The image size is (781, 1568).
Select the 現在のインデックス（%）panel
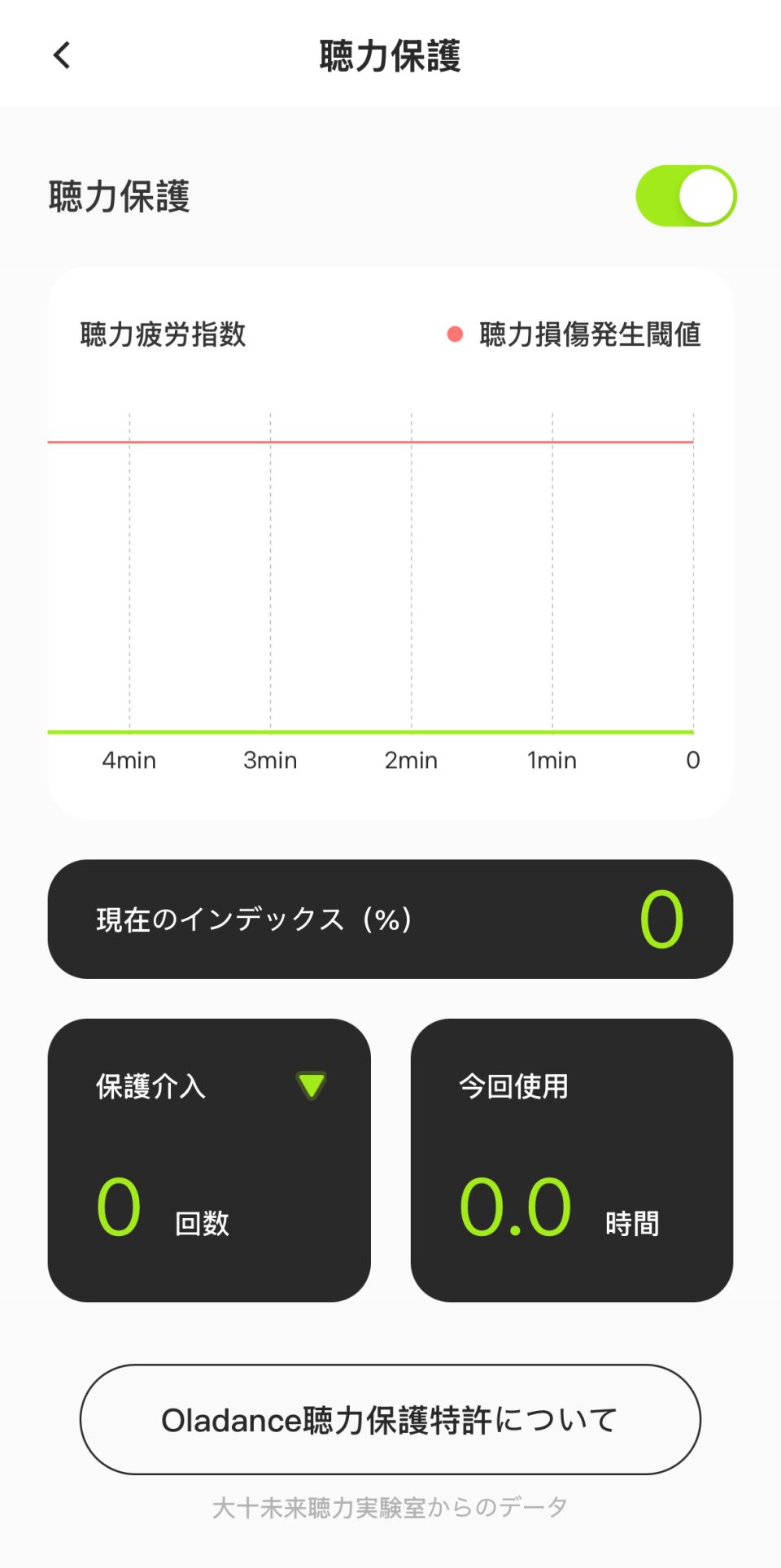coord(390,918)
